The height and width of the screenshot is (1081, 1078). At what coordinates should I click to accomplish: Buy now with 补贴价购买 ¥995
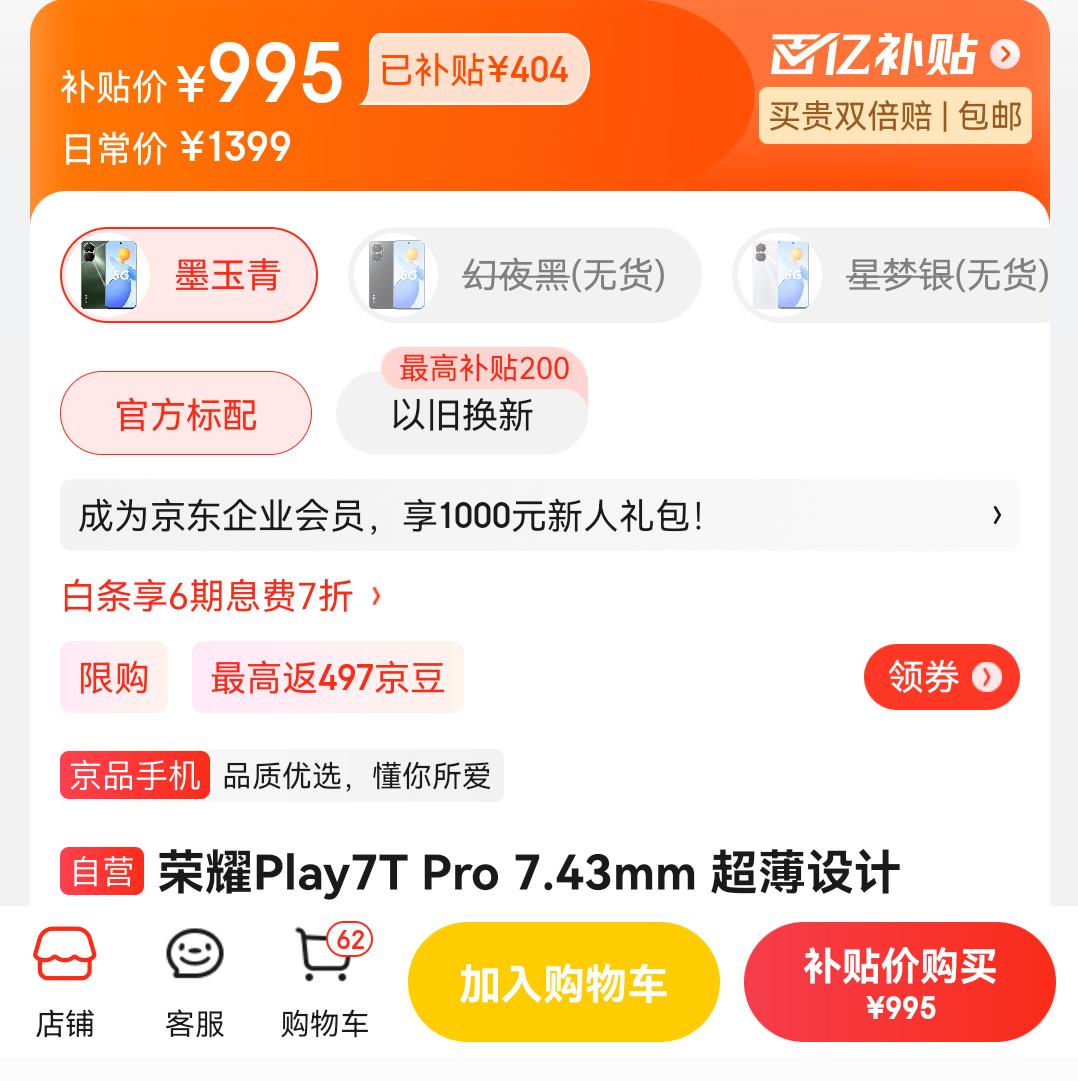899,983
